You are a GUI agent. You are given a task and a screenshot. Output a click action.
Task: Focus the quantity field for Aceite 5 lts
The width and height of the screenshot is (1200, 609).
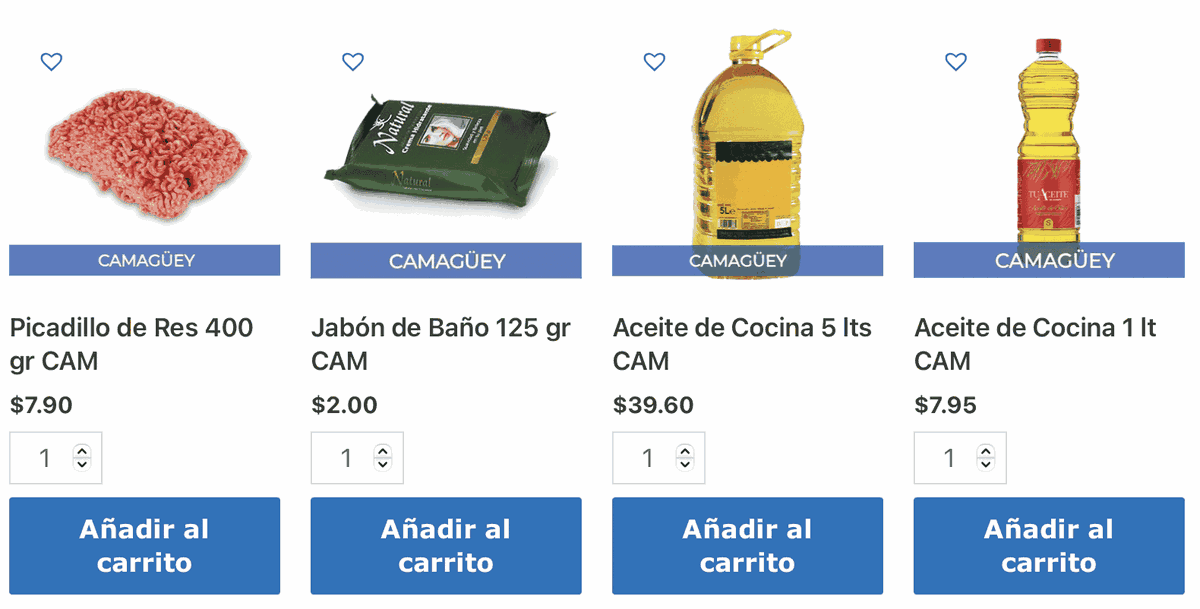pyautogui.click(x=645, y=458)
